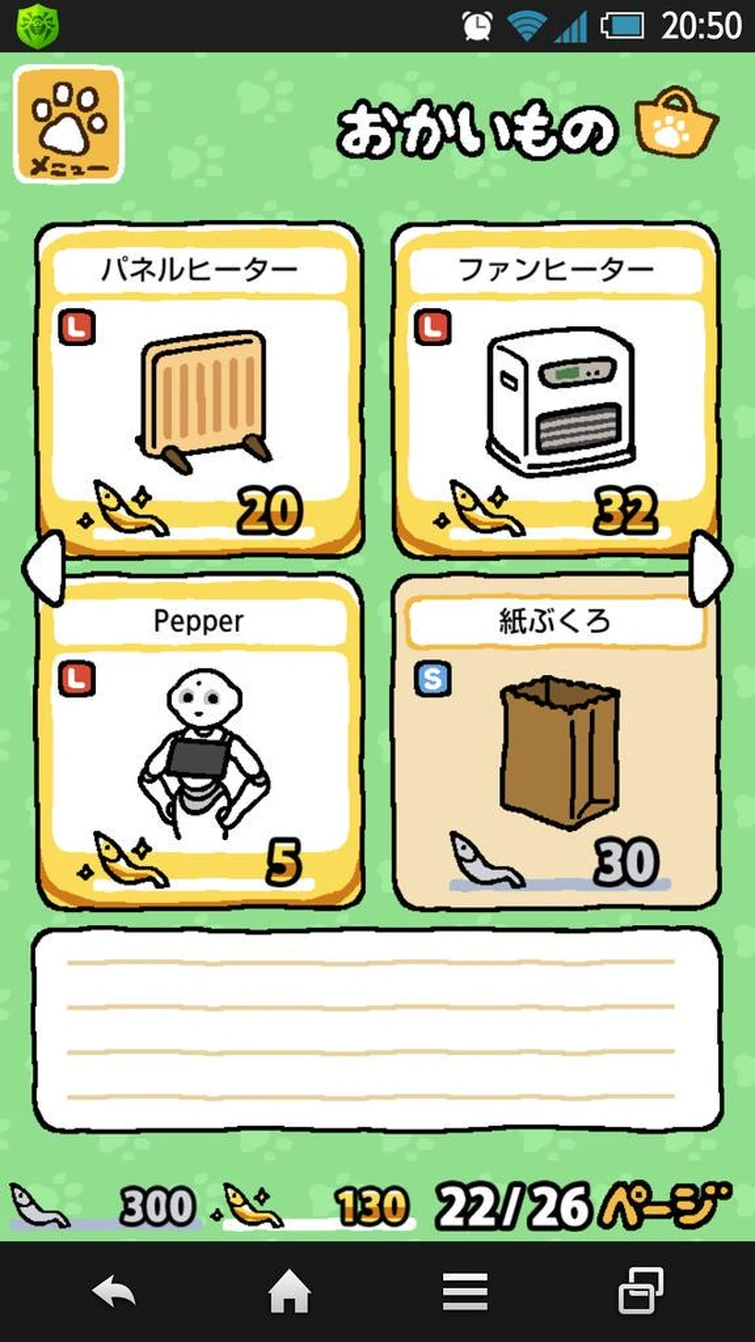Open the paw メニュー menu button
Viewport: 755px width, 1342px height.
[69, 125]
